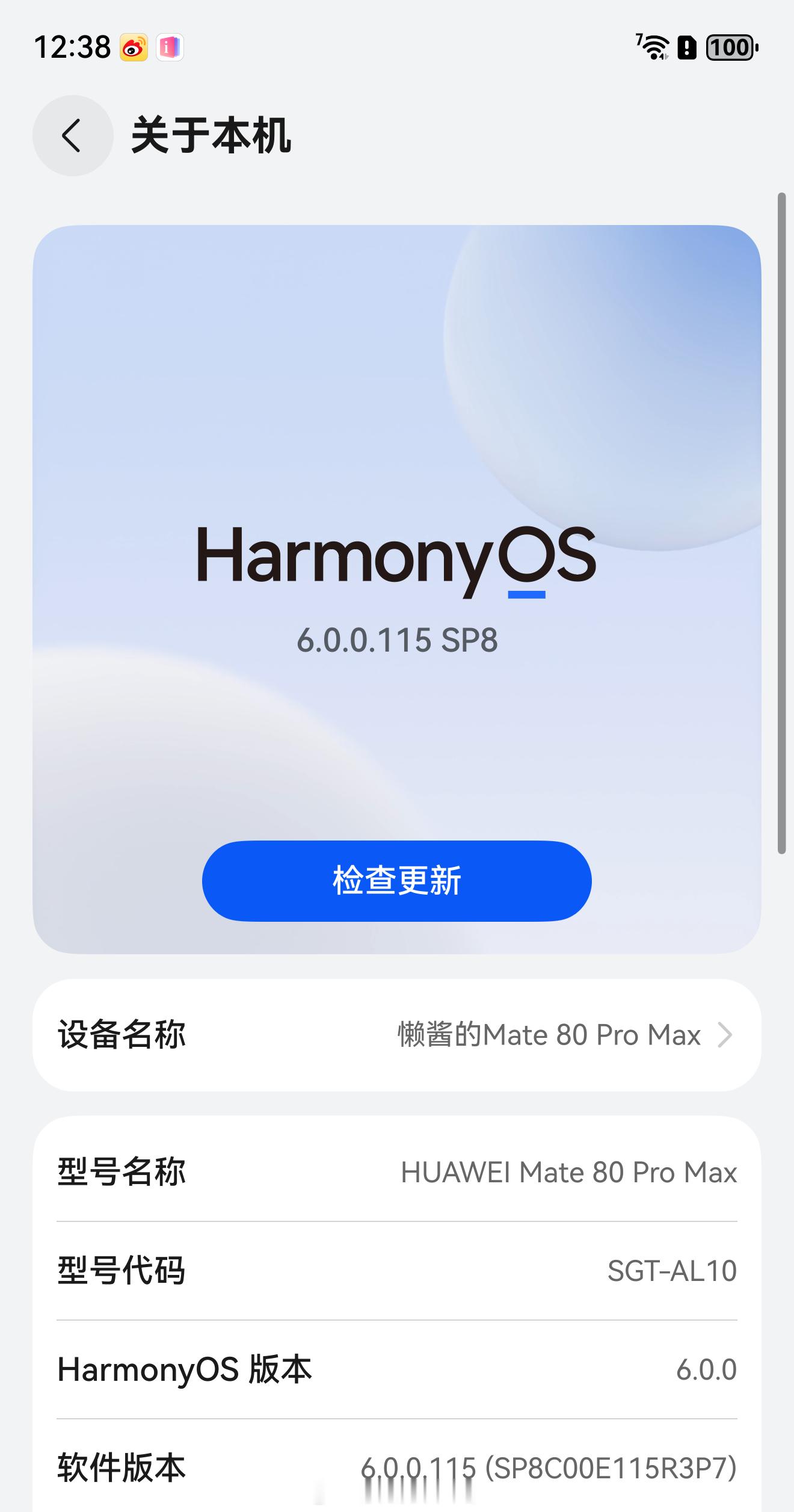
Task: Tap the Wi-Fi signal icon
Action: [x=653, y=47]
